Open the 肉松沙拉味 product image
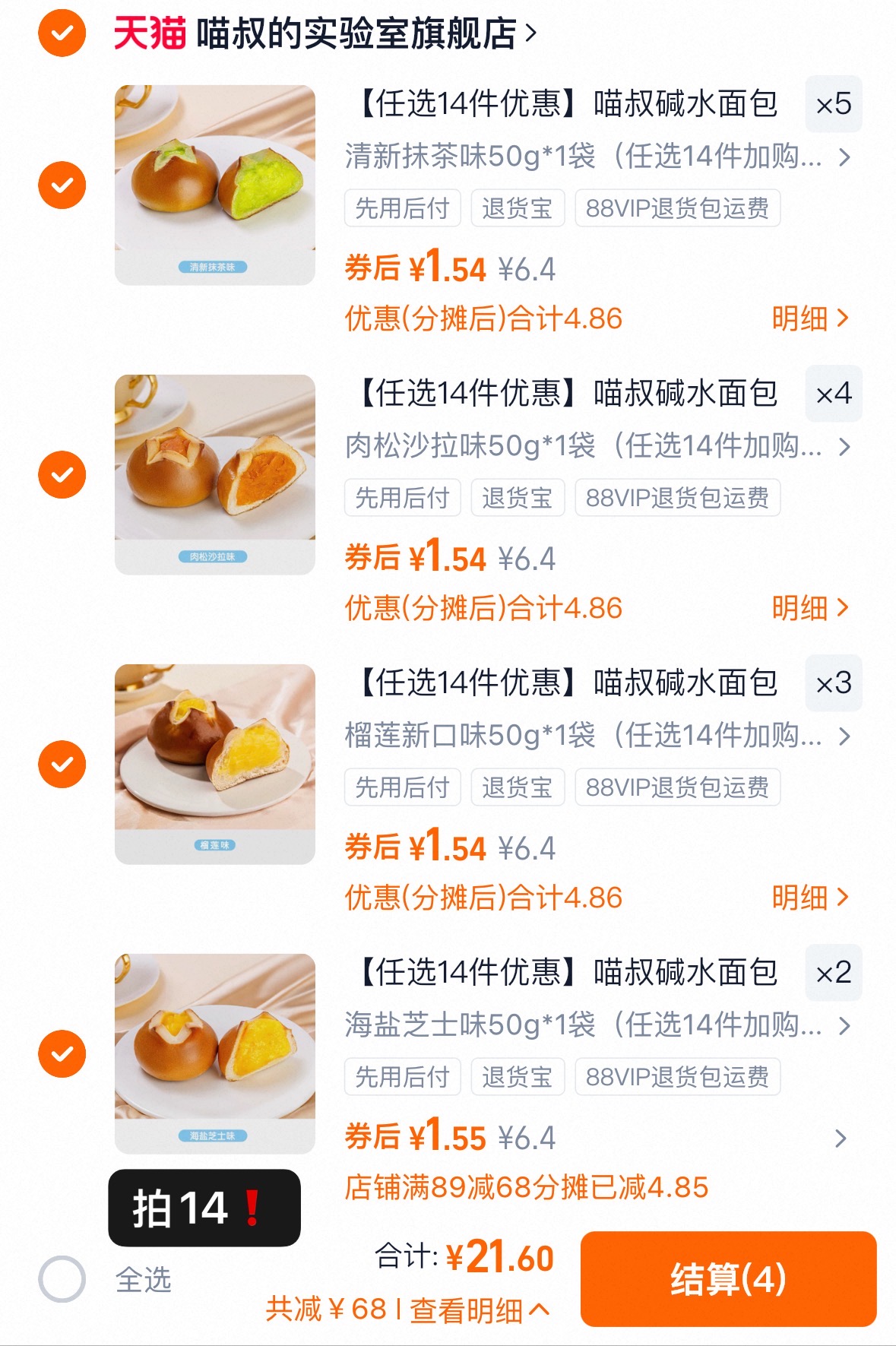896x1346 pixels. (215, 474)
